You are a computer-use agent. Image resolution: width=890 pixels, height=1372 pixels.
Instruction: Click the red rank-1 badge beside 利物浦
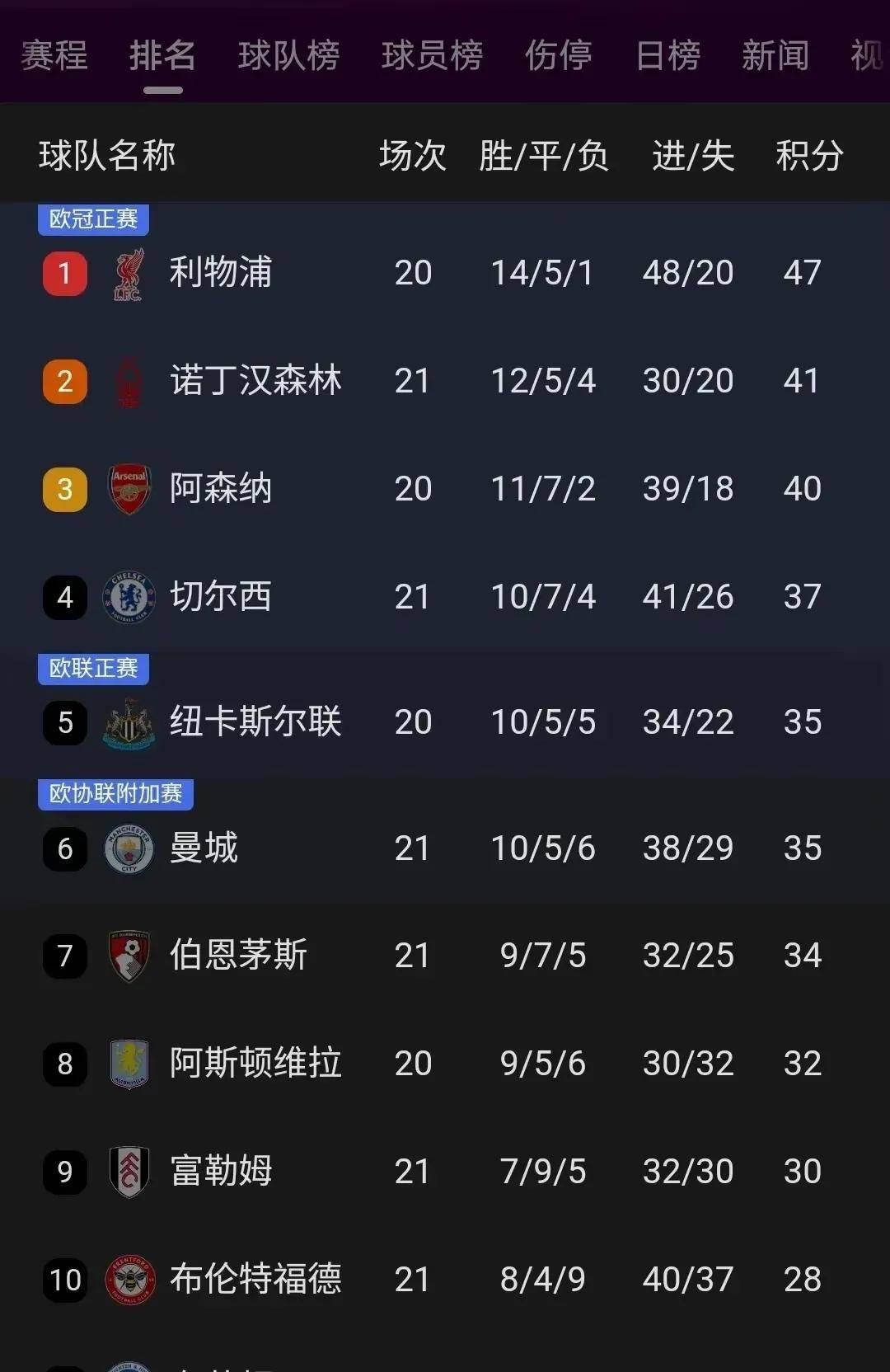64,273
